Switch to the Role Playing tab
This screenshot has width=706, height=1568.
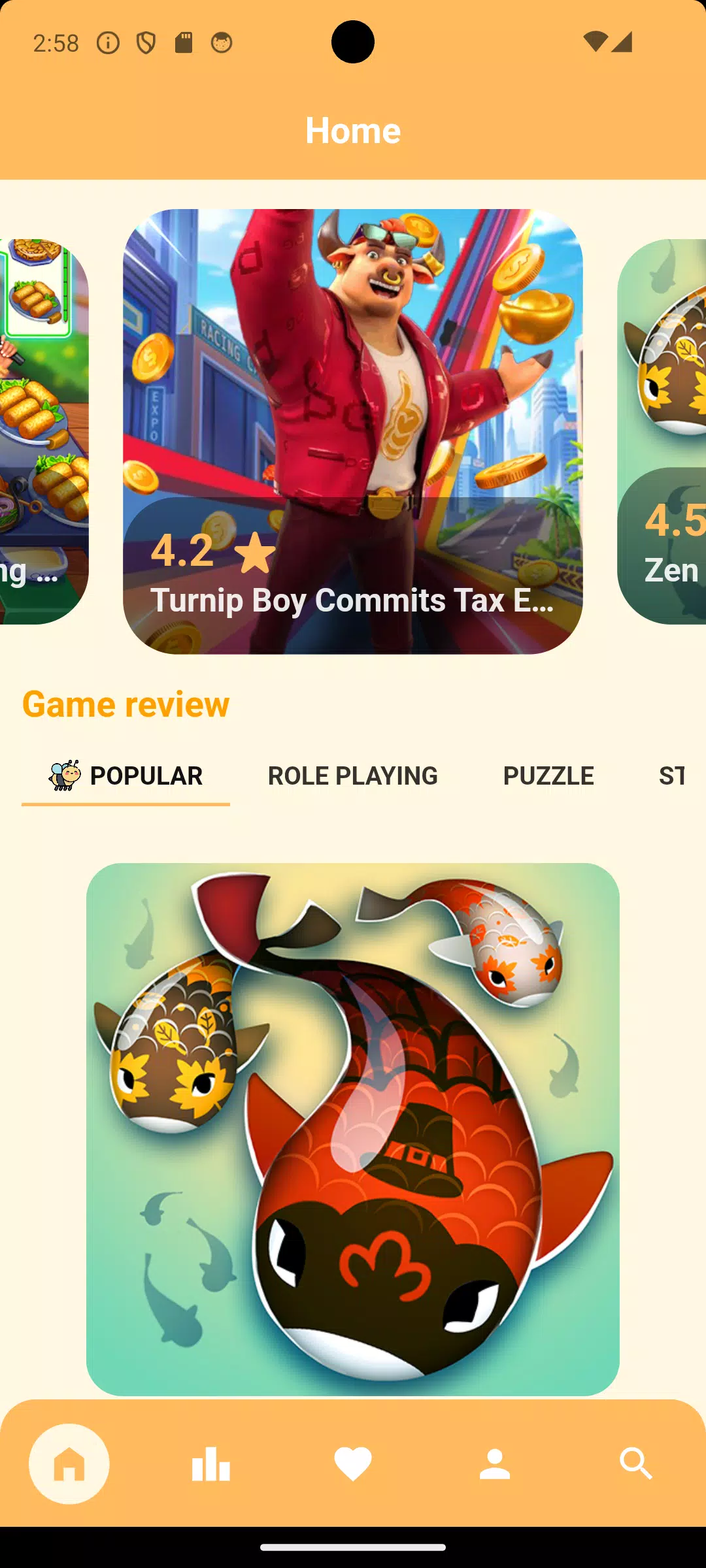coord(352,776)
